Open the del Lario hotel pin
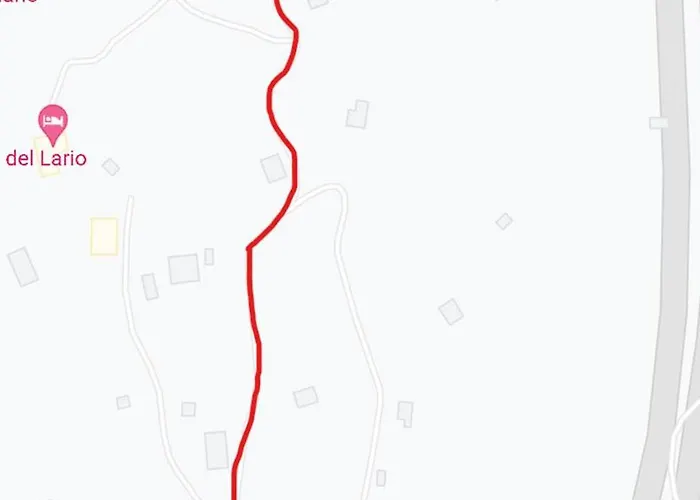The image size is (700, 500). (x=52, y=123)
